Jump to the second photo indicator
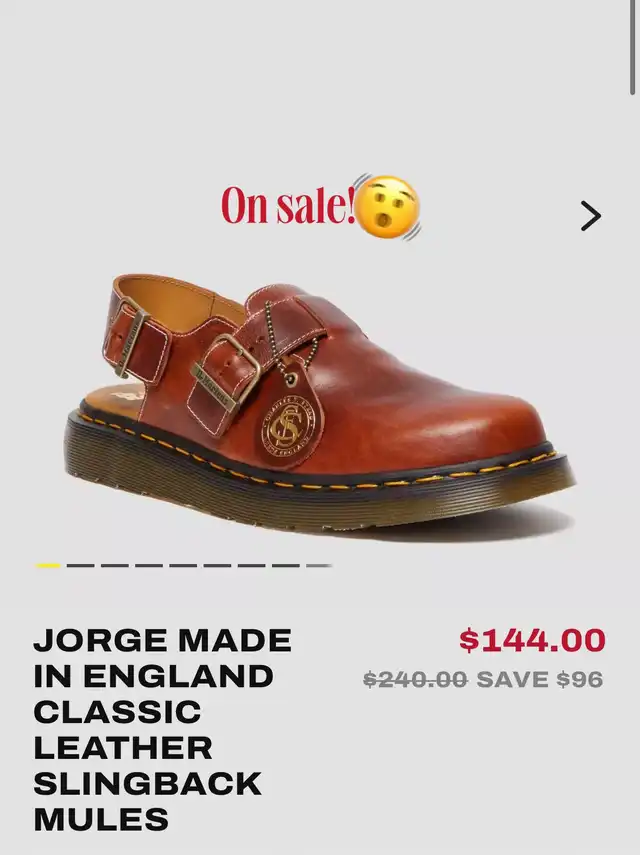640x855 pixels. tap(81, 566)
